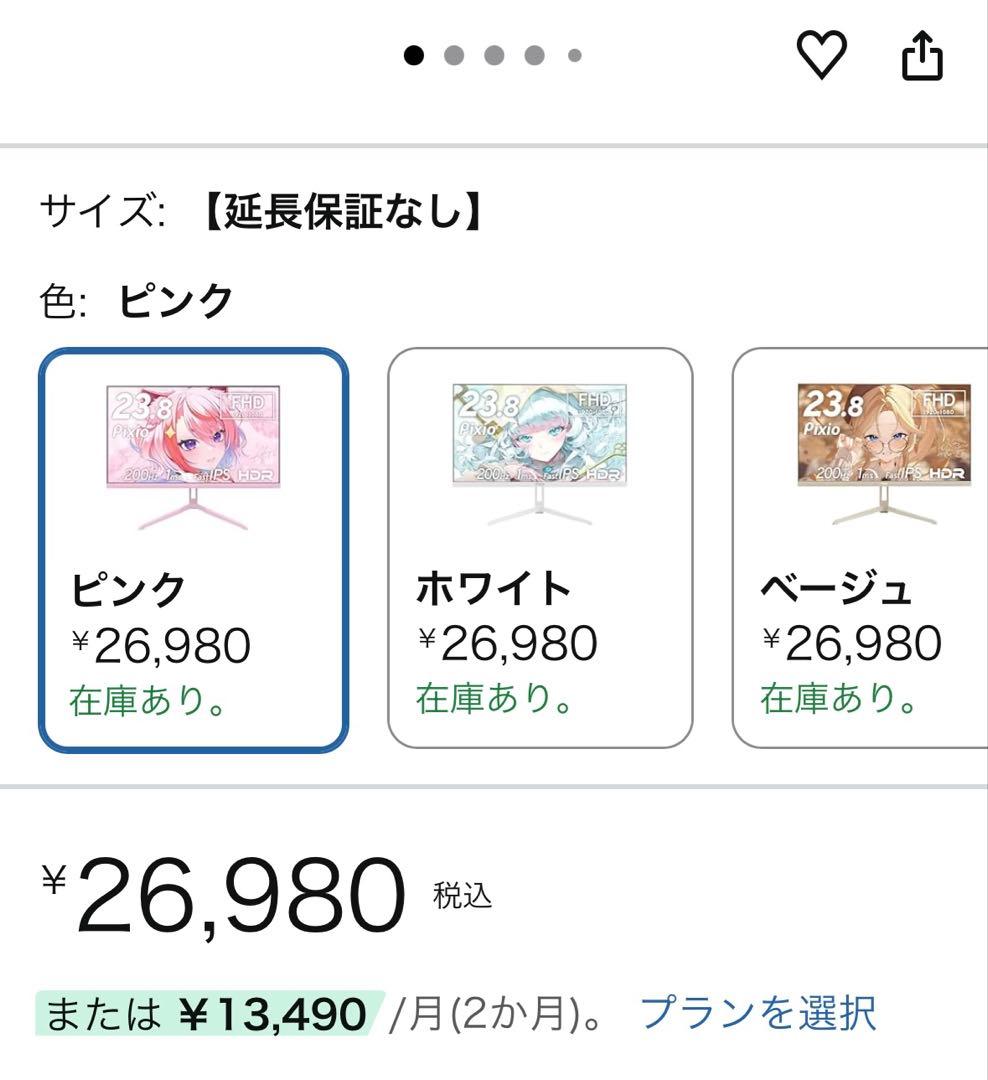
Task: Jump to the second product image dot
Action: (x=453, y=57)
